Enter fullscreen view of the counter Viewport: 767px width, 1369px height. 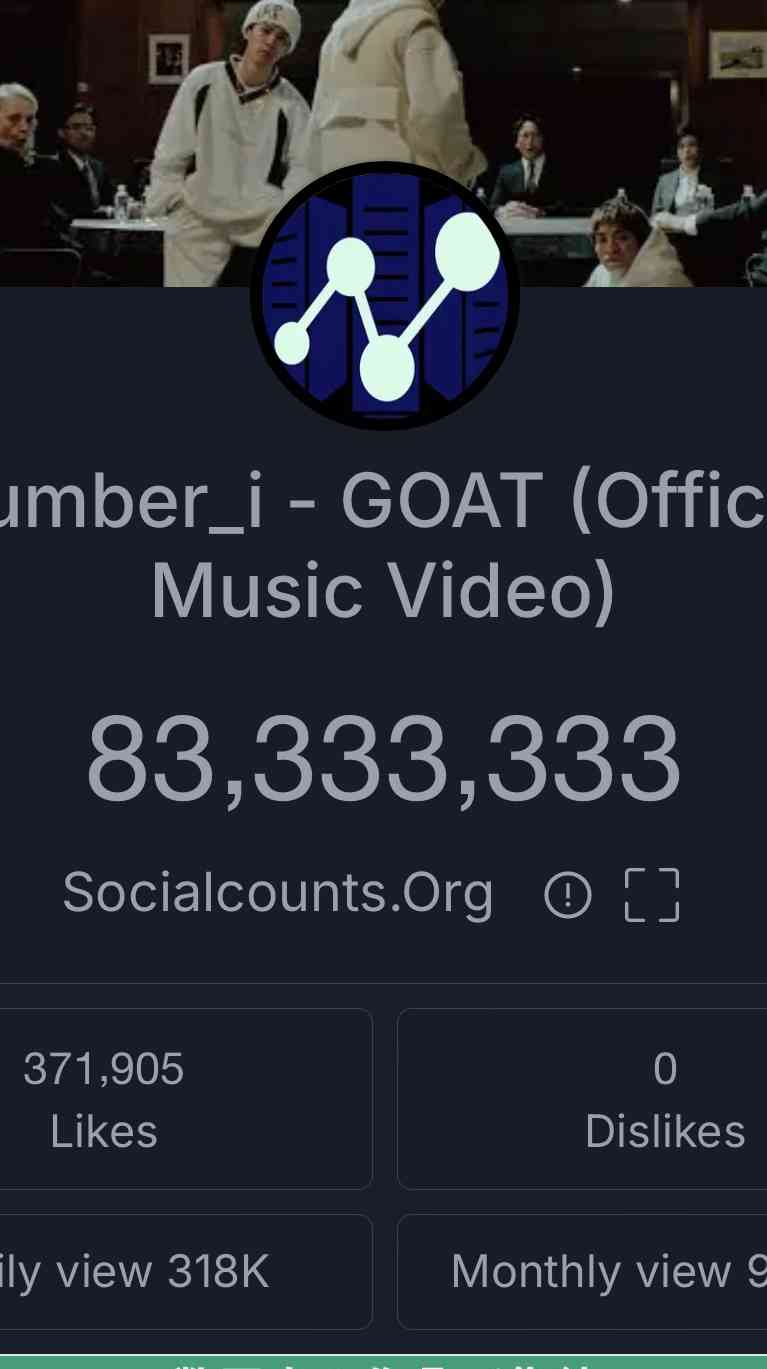652,894
